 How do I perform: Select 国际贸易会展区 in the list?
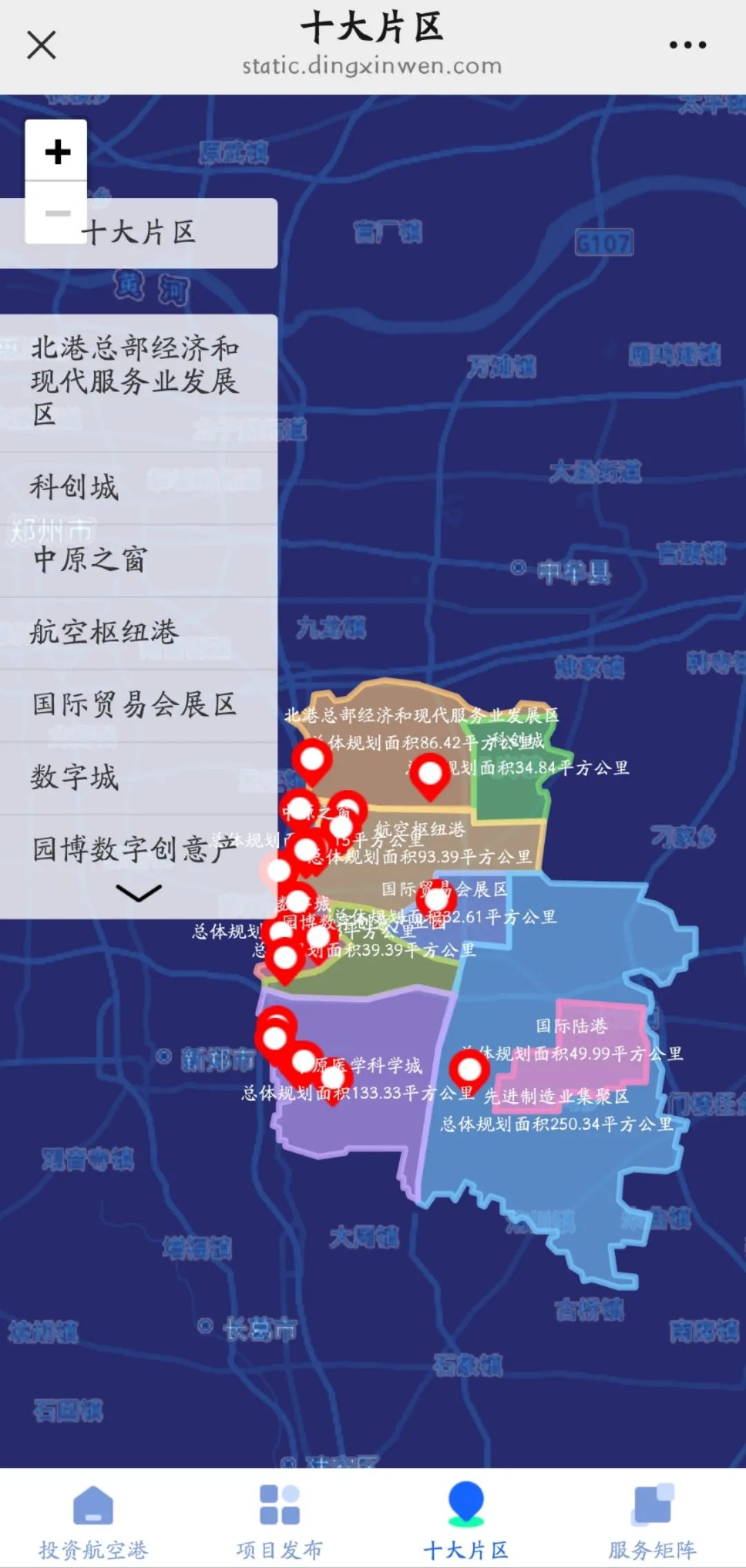coord(135,705)
